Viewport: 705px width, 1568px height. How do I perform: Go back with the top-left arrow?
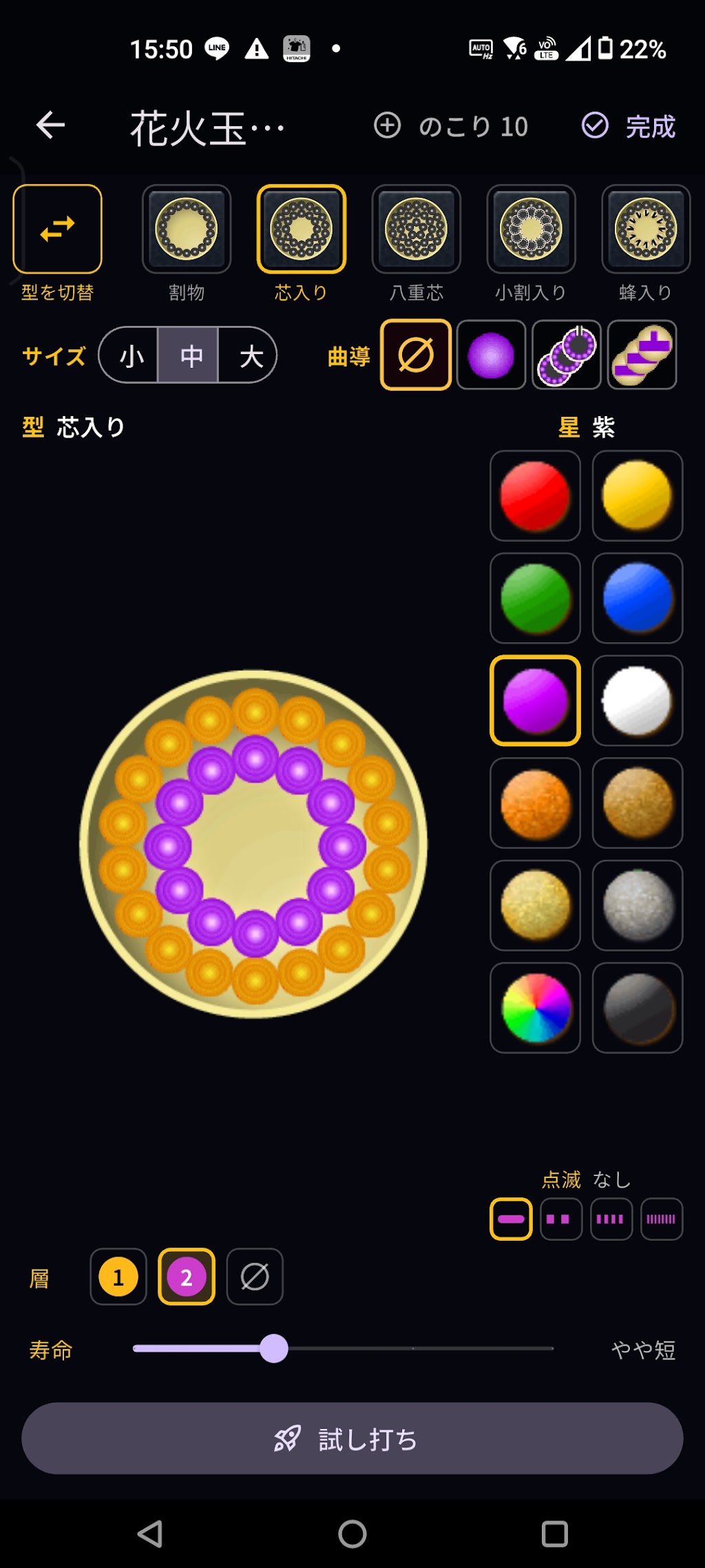50,125
